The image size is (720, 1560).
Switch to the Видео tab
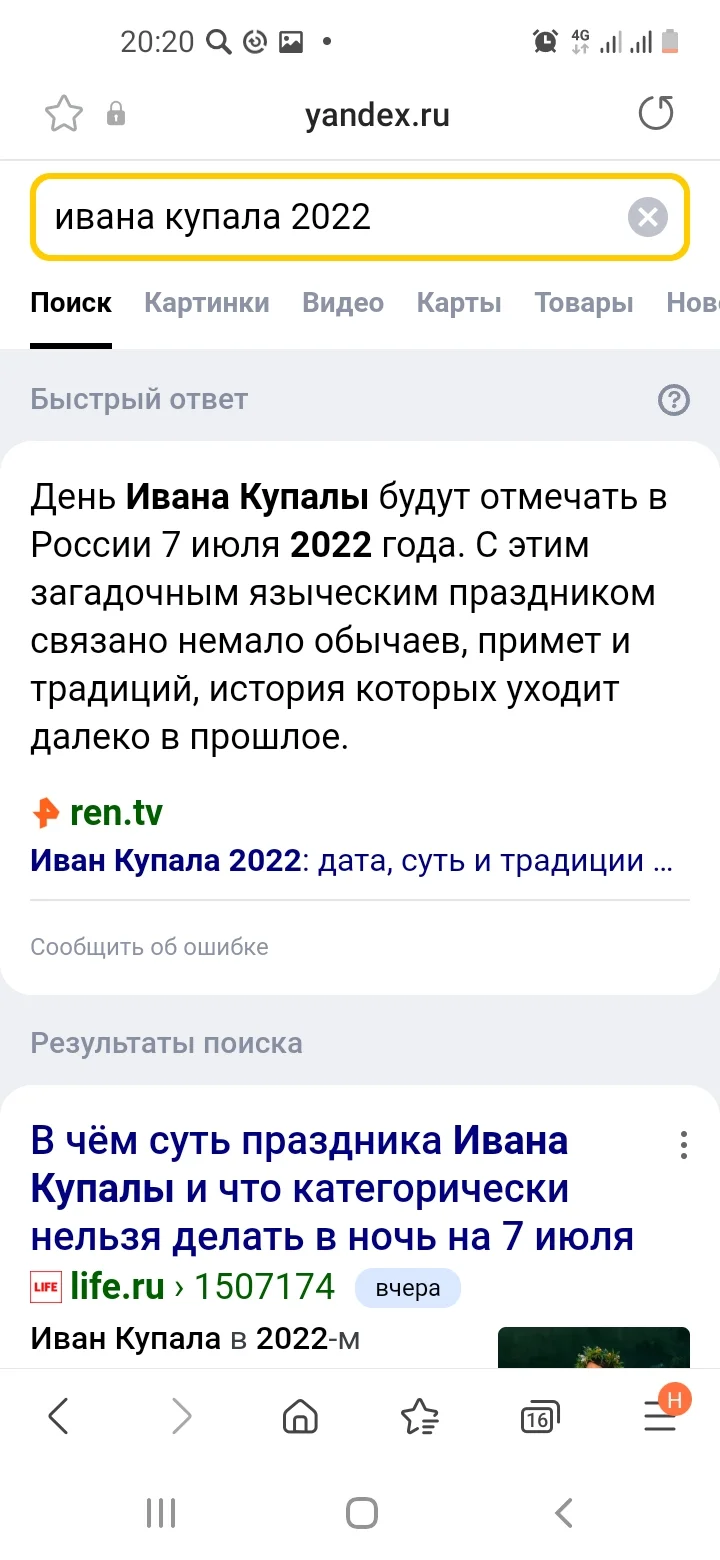click(343, 303)
